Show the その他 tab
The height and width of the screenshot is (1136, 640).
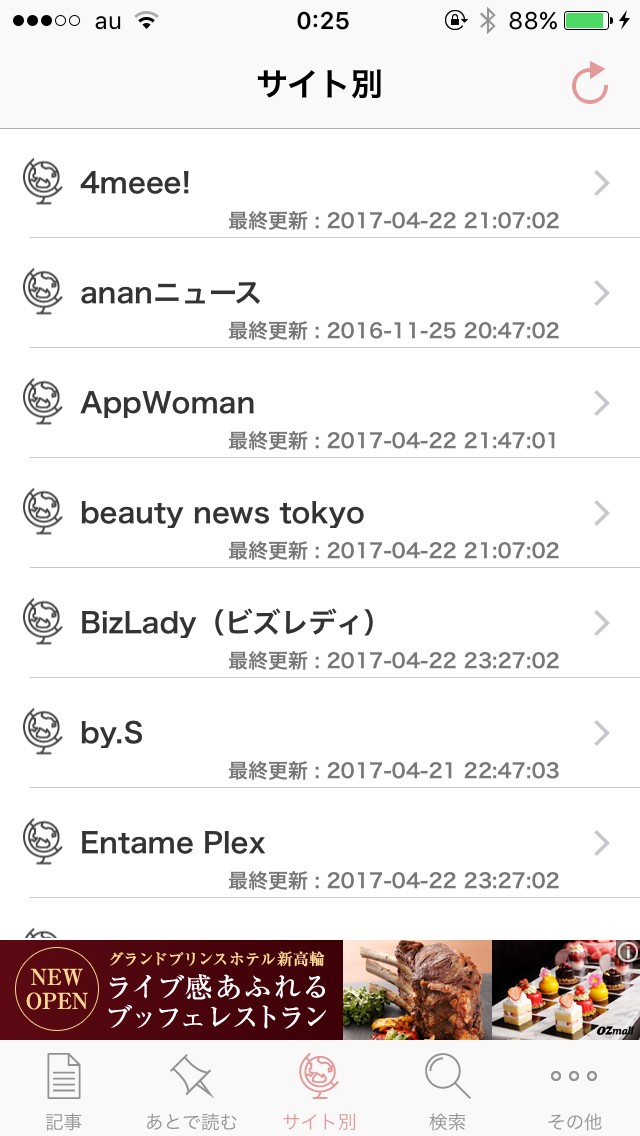[575, 1090]
